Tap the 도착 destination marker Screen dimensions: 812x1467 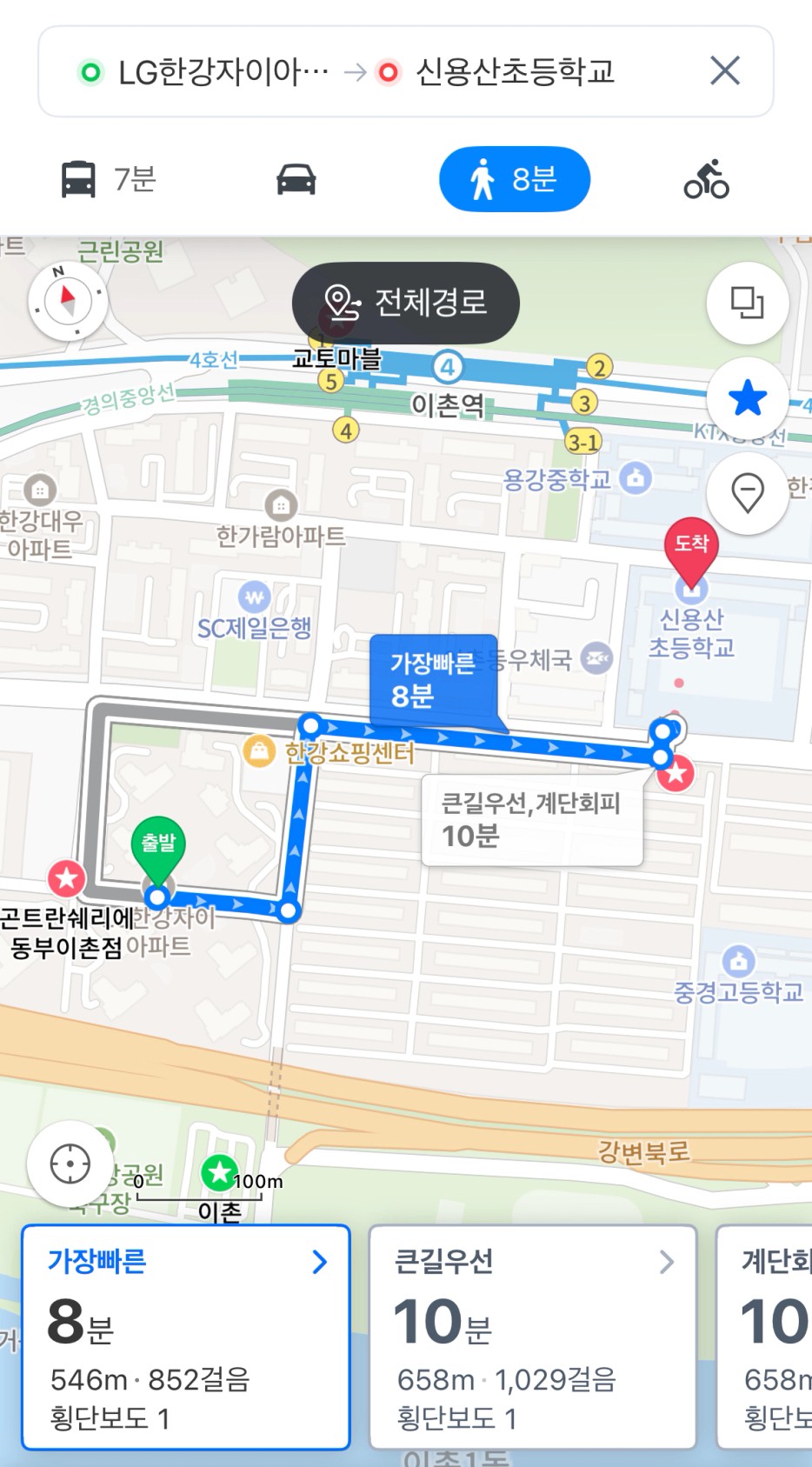tap(691, 550)
